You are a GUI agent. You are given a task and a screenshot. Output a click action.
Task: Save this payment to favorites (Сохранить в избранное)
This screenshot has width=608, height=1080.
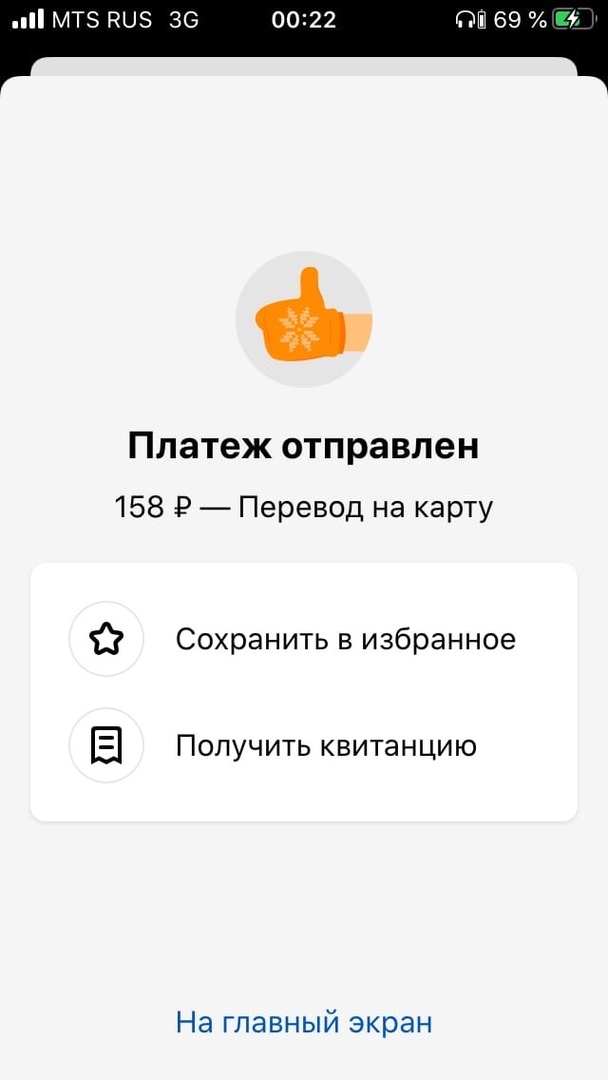345,639
